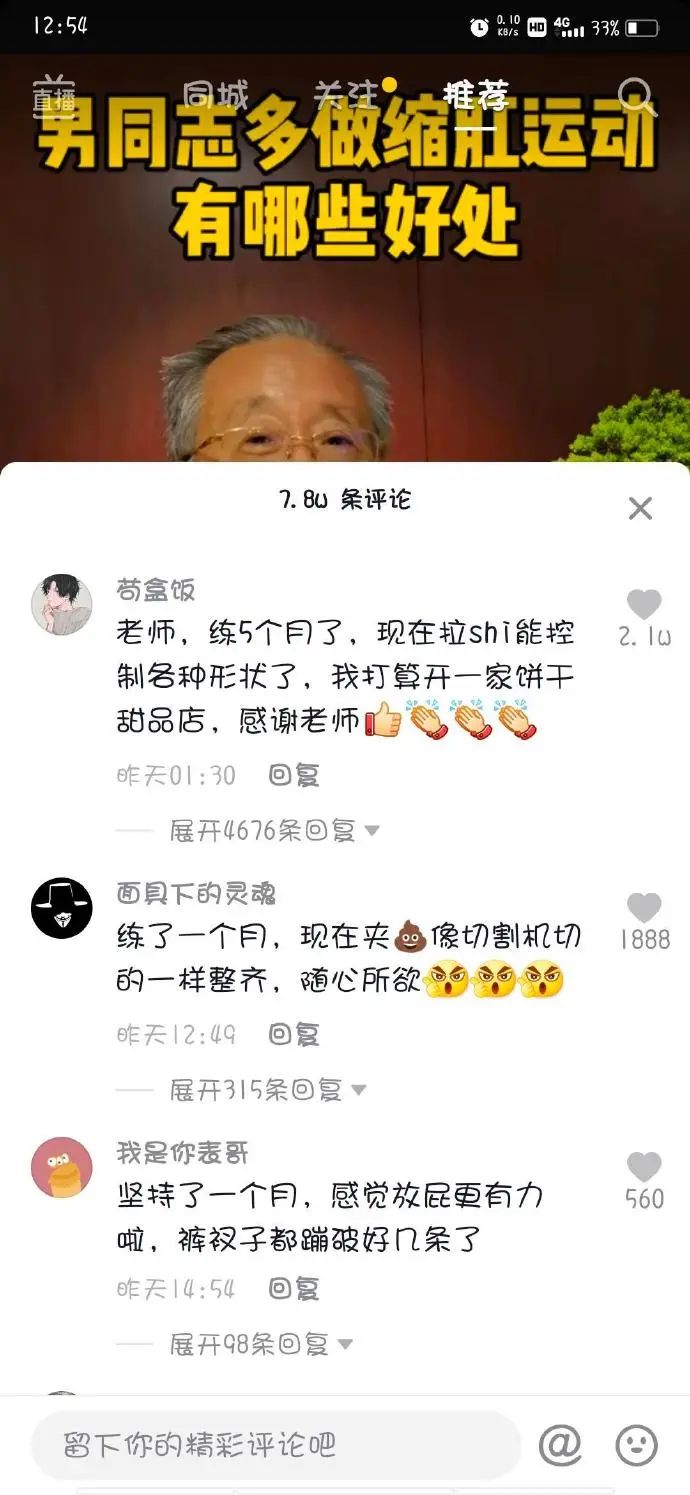Viewport: 690px width, 1495px height.
Task: Tap the comment field 留下你的精彩评论吧
Action: point(275,1445)
